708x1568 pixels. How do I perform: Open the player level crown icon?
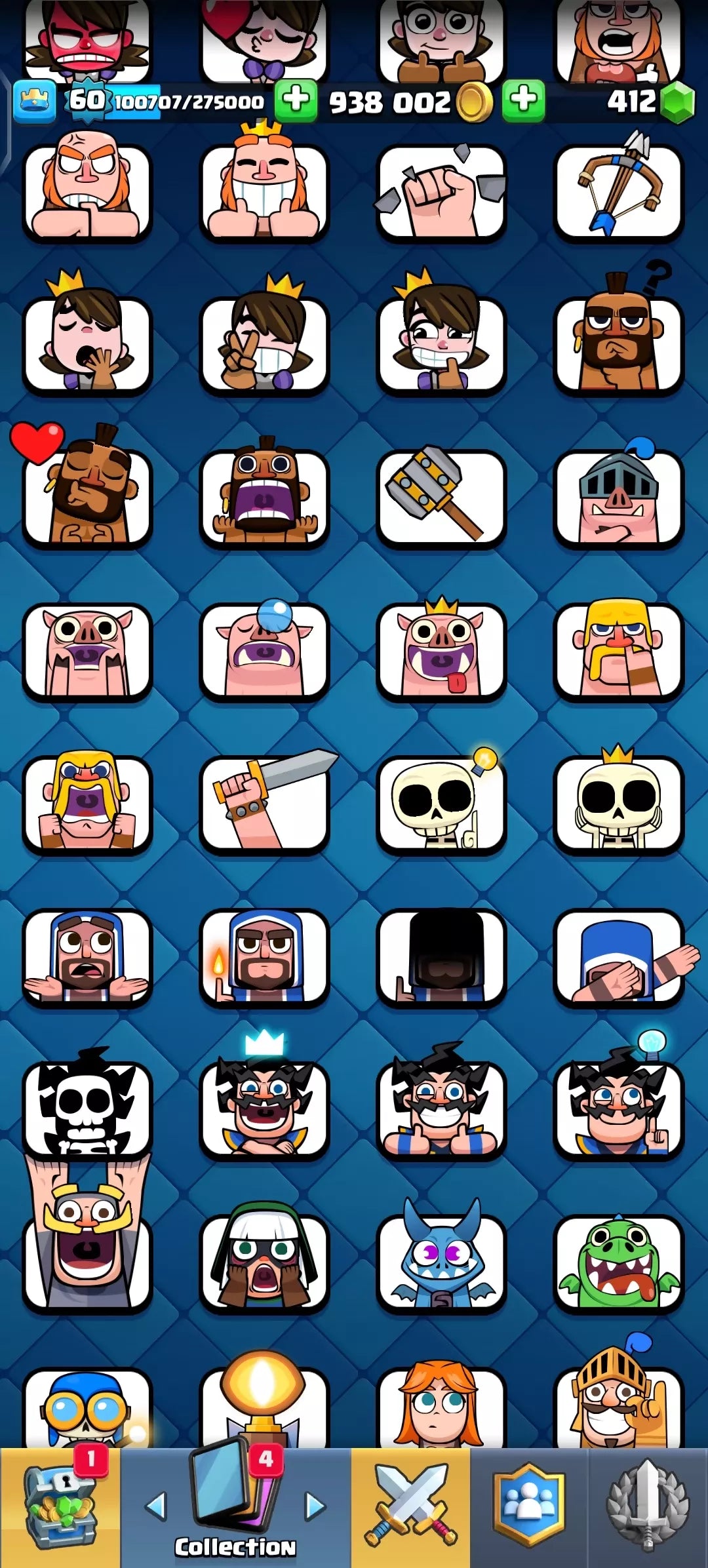point(35,102)
